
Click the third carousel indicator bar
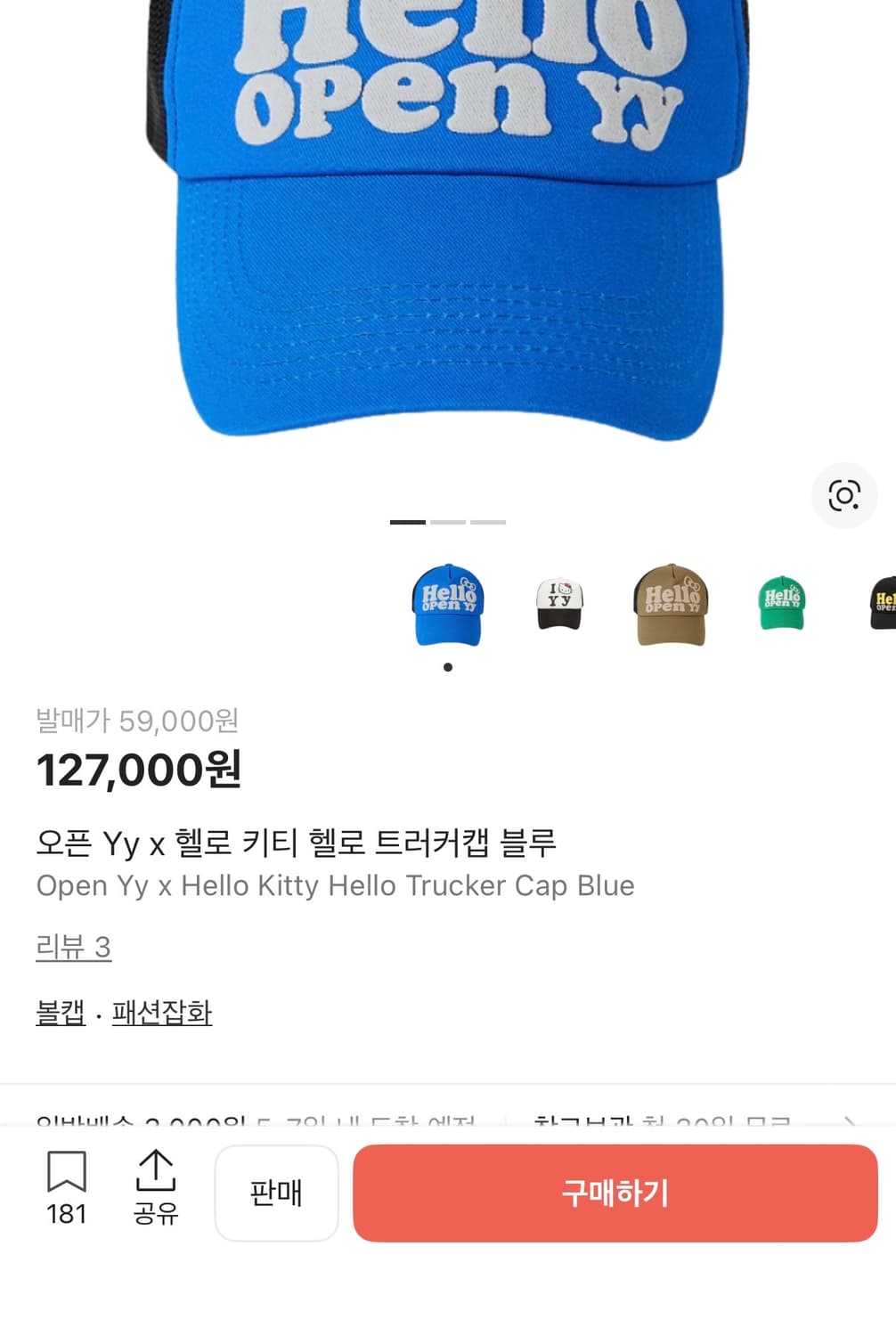(x=489, y=521)
